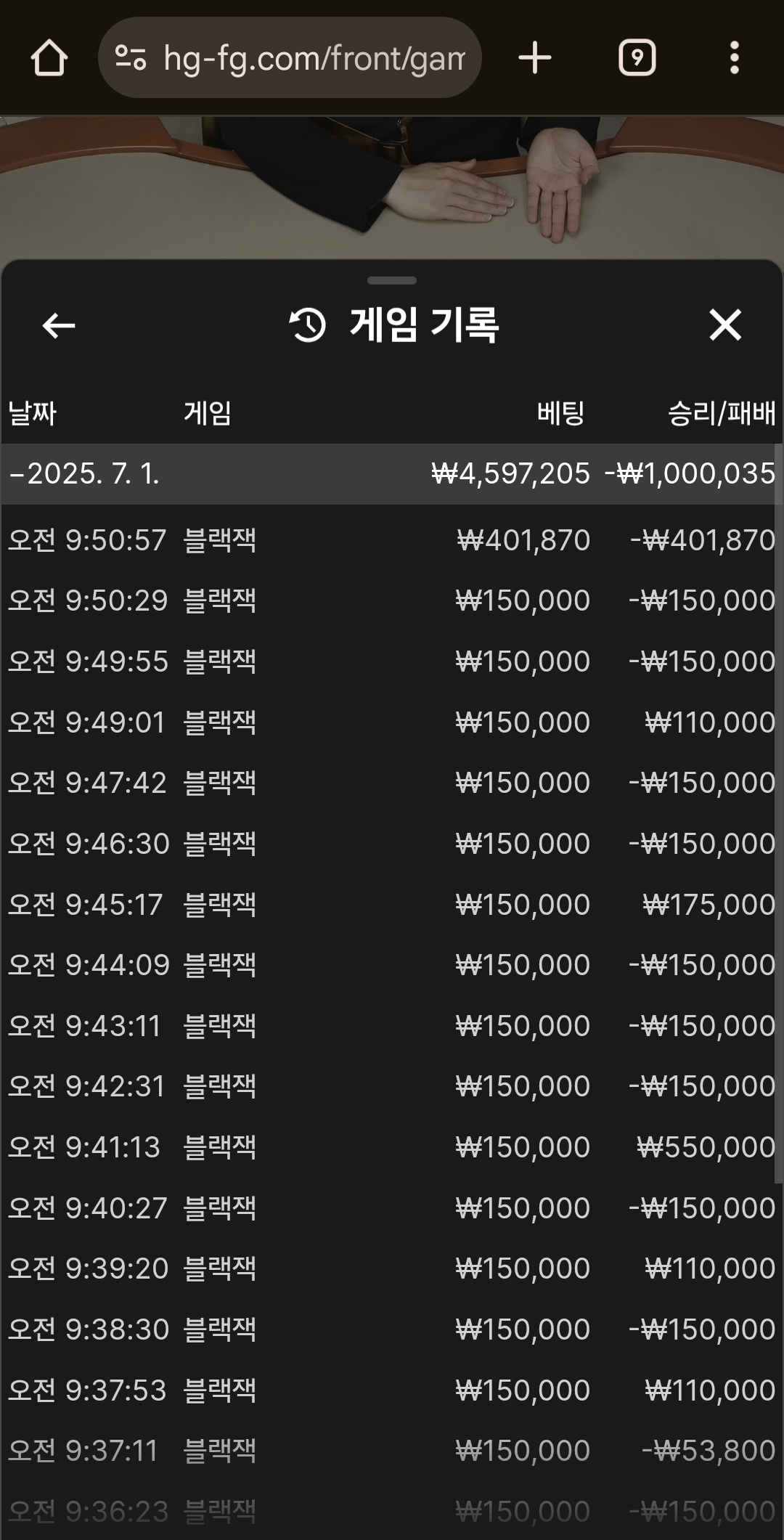Close the game history panel
Screen dimensions: 784x1540
(725, 325)
